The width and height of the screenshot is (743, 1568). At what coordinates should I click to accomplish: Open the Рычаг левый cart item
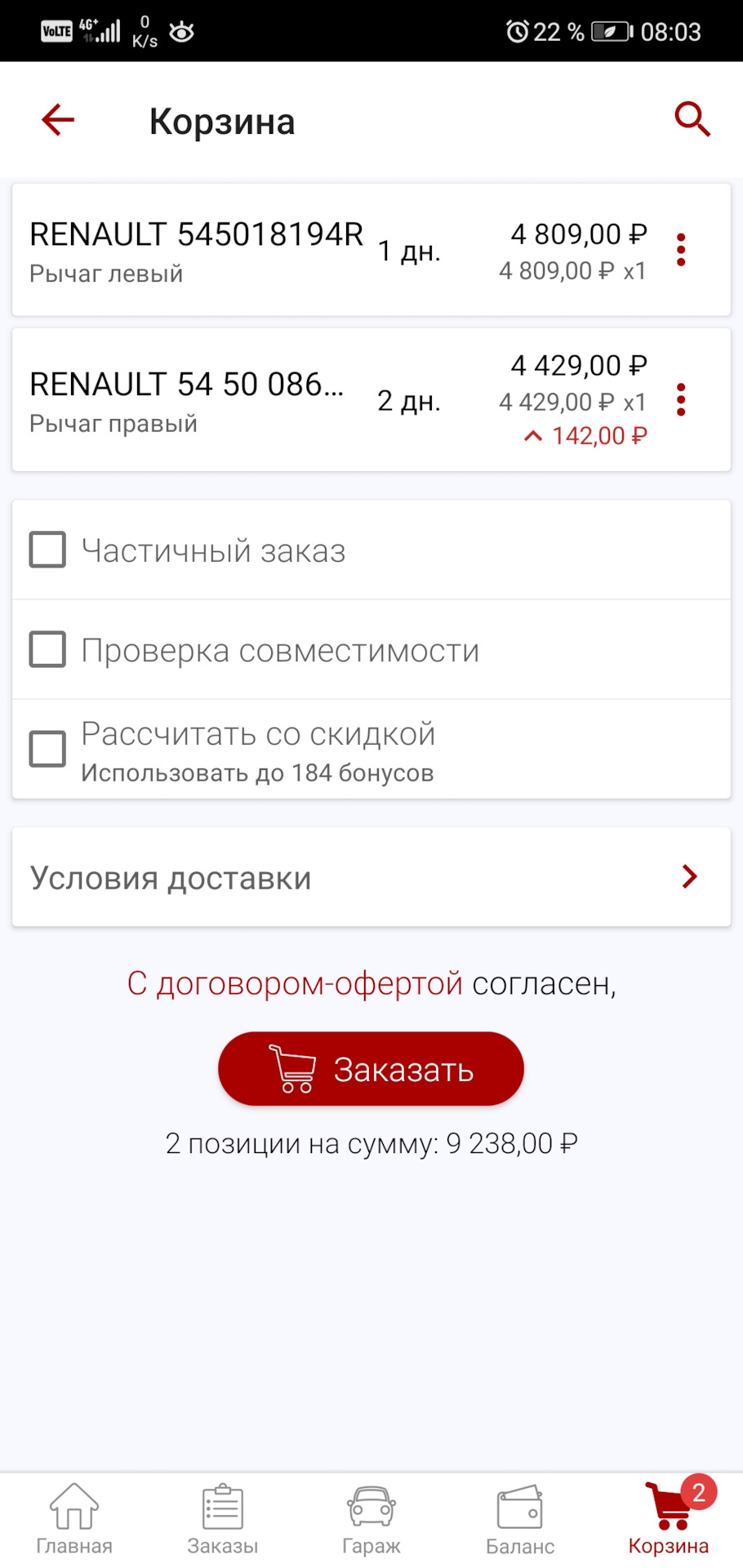[x=196, y=250]
